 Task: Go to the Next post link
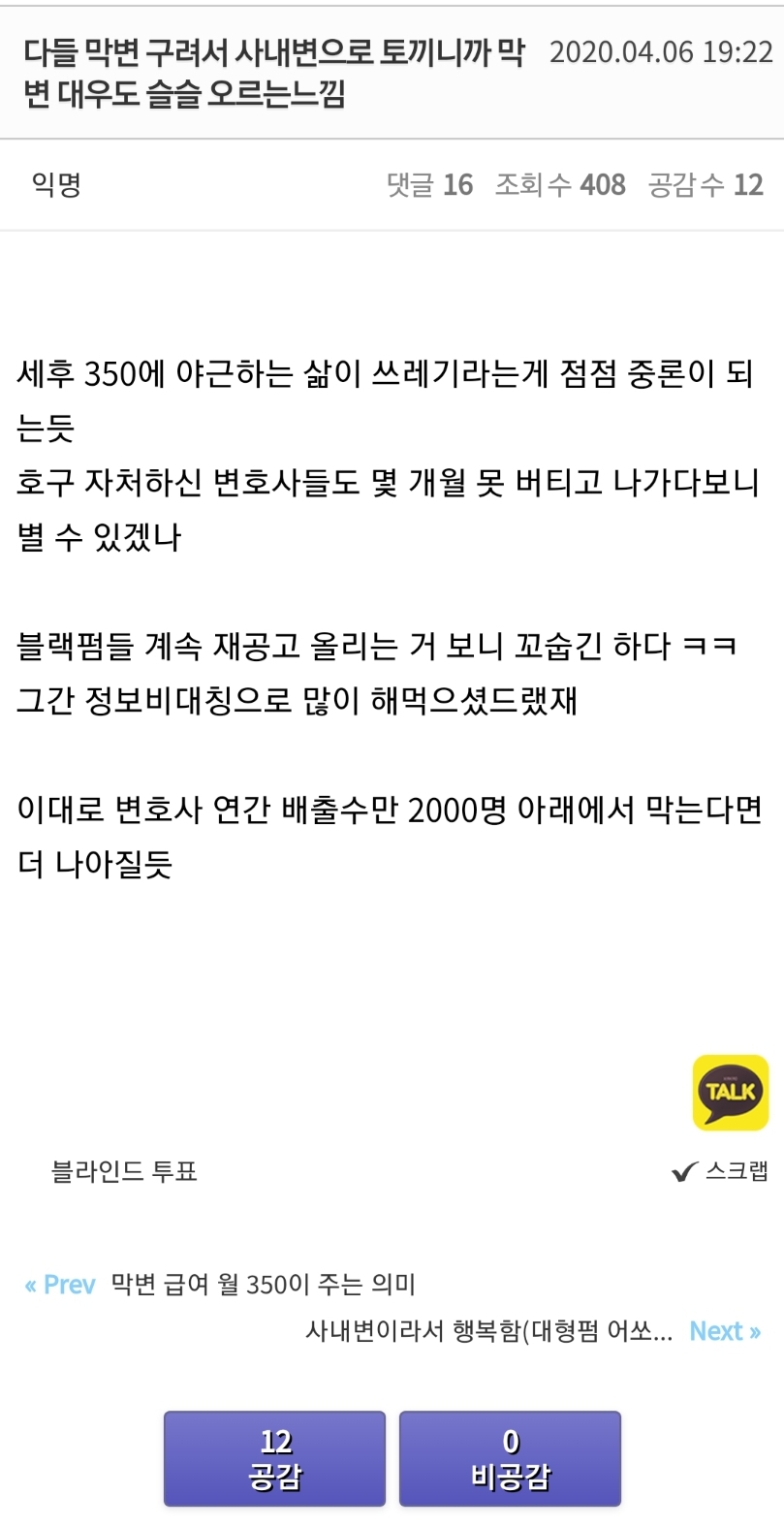point(724,1331)
